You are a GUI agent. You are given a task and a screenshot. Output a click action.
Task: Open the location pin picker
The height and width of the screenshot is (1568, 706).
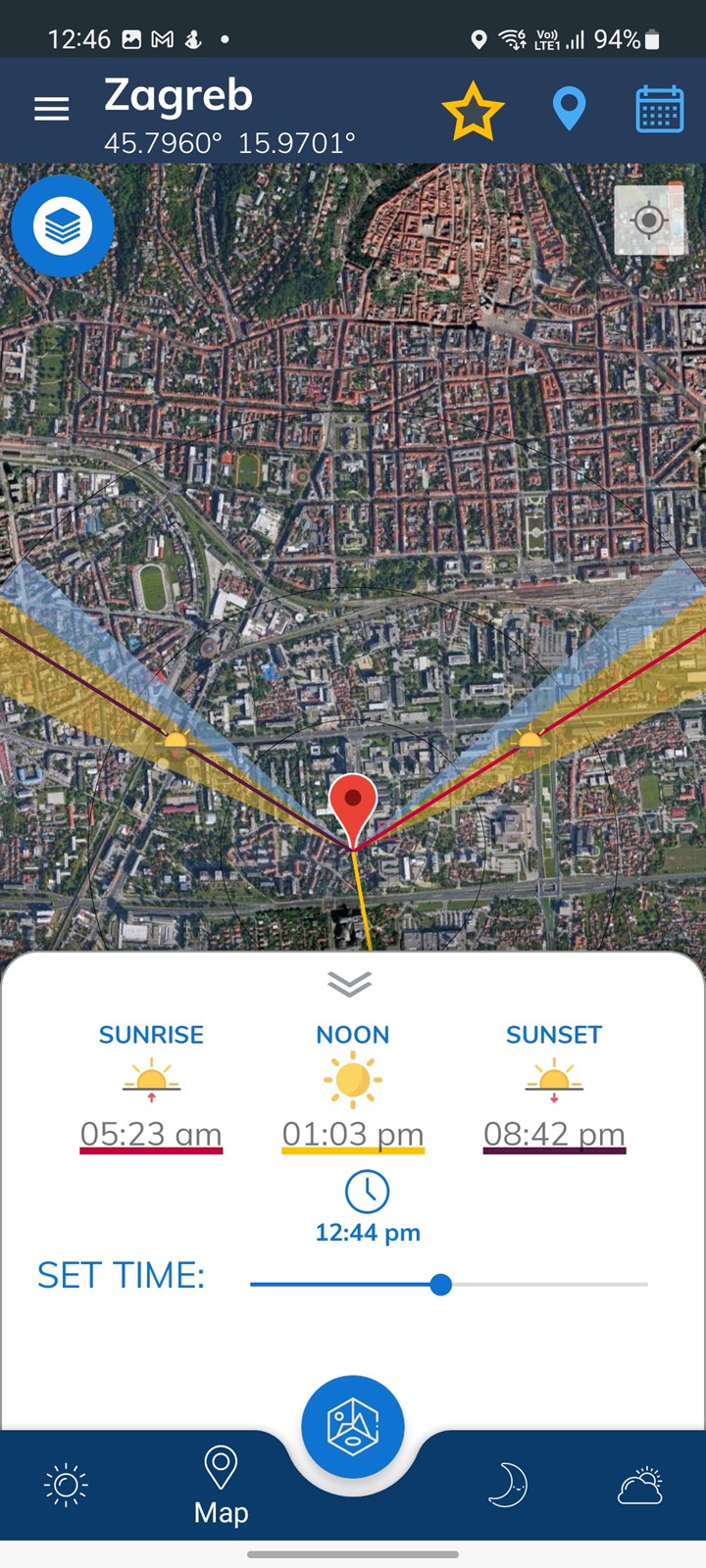click(569, 109)
